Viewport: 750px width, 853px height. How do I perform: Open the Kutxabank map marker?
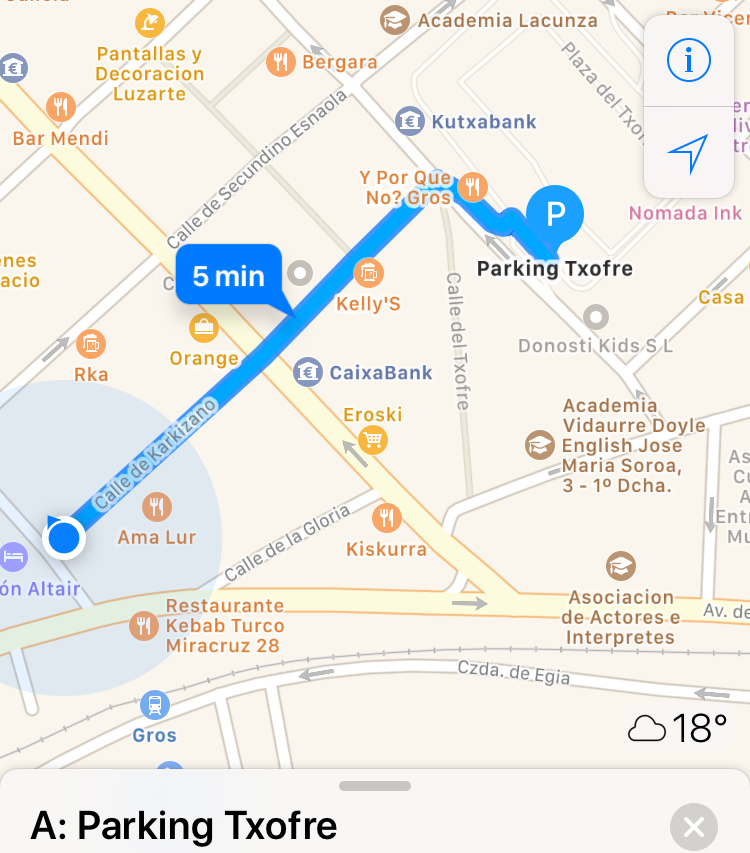tap(409, 122)
